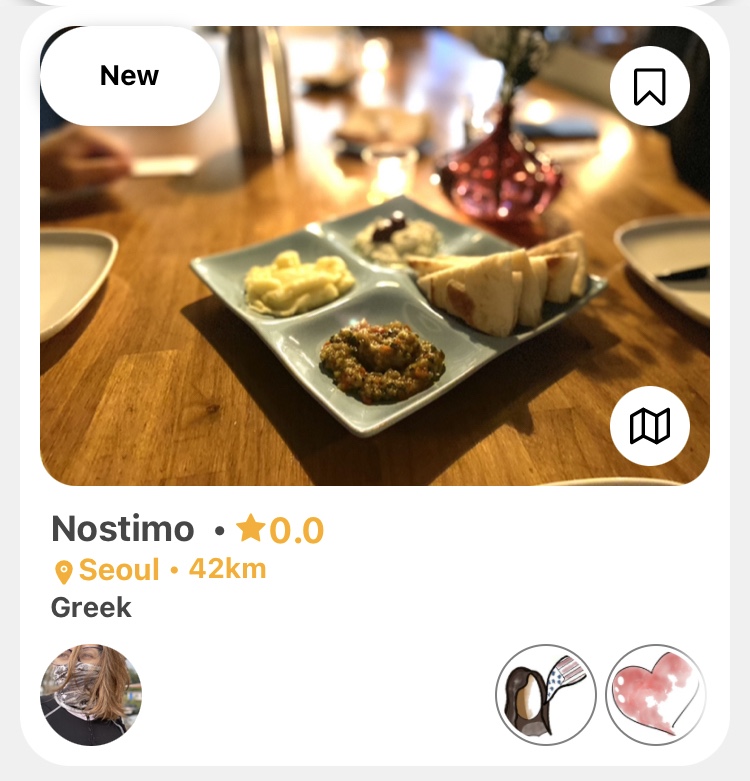The height and width of the screenshot is (781, 750).
Task: Tap the chocolate dessert reaction badge
Action: point(546,695)
